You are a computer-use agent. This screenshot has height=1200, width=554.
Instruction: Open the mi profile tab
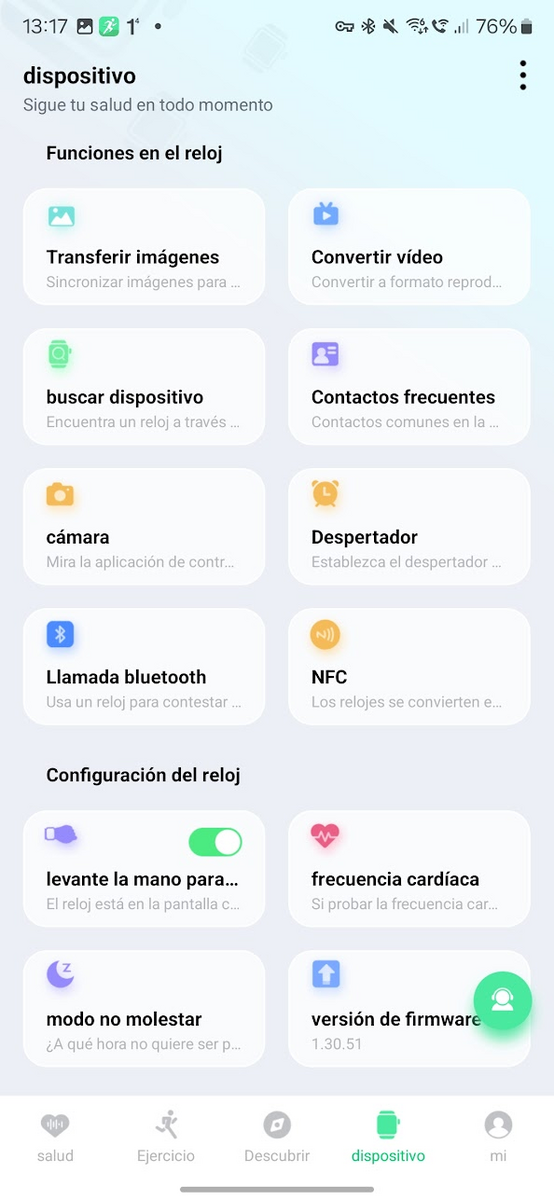498,1138
